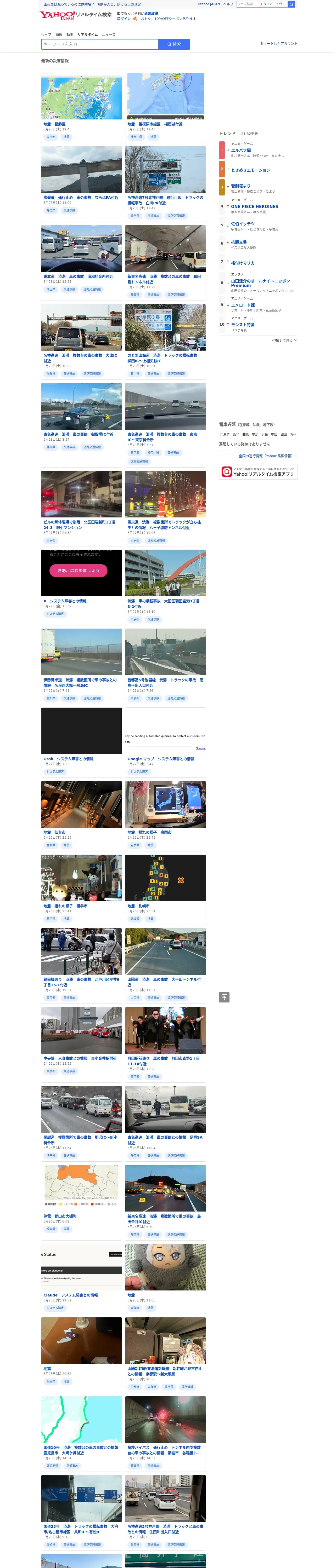The height and width of the screenshot is (1568, 336).
Task: Select the 近畿 train delay region tab
Action: 265,435
